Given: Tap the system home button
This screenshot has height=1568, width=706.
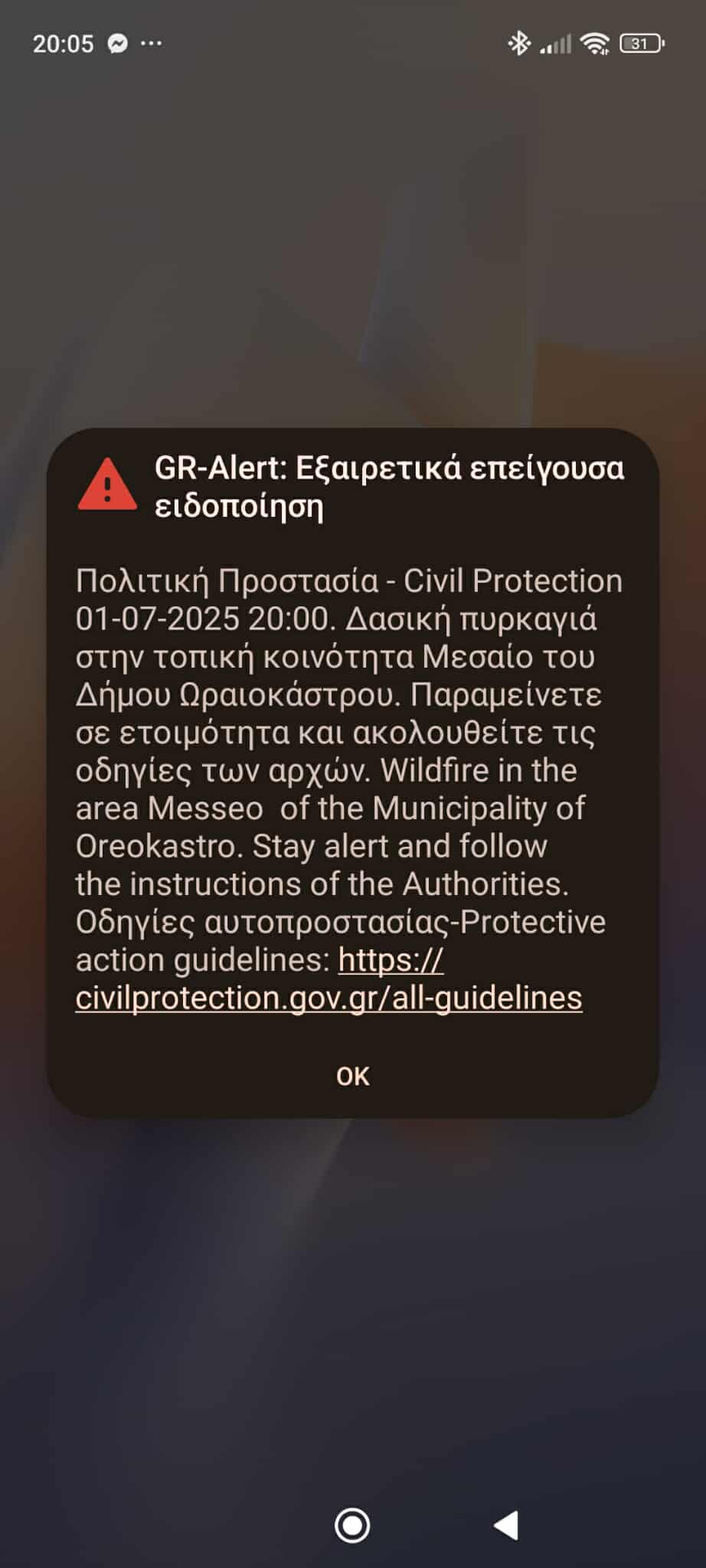Looking at the screenshot, I should (x=352, y=1525).
